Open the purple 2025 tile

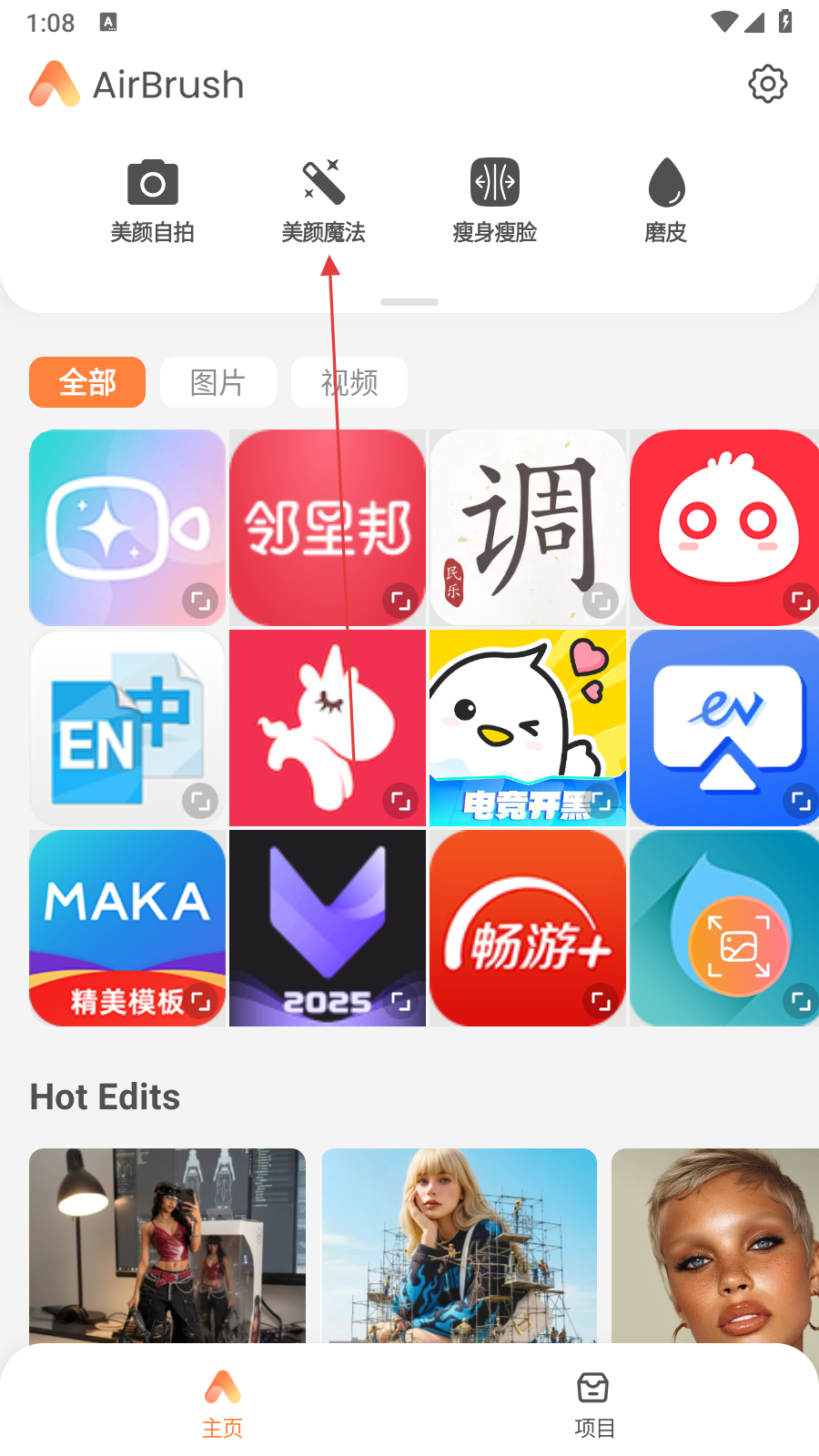(x=328, y=928)
